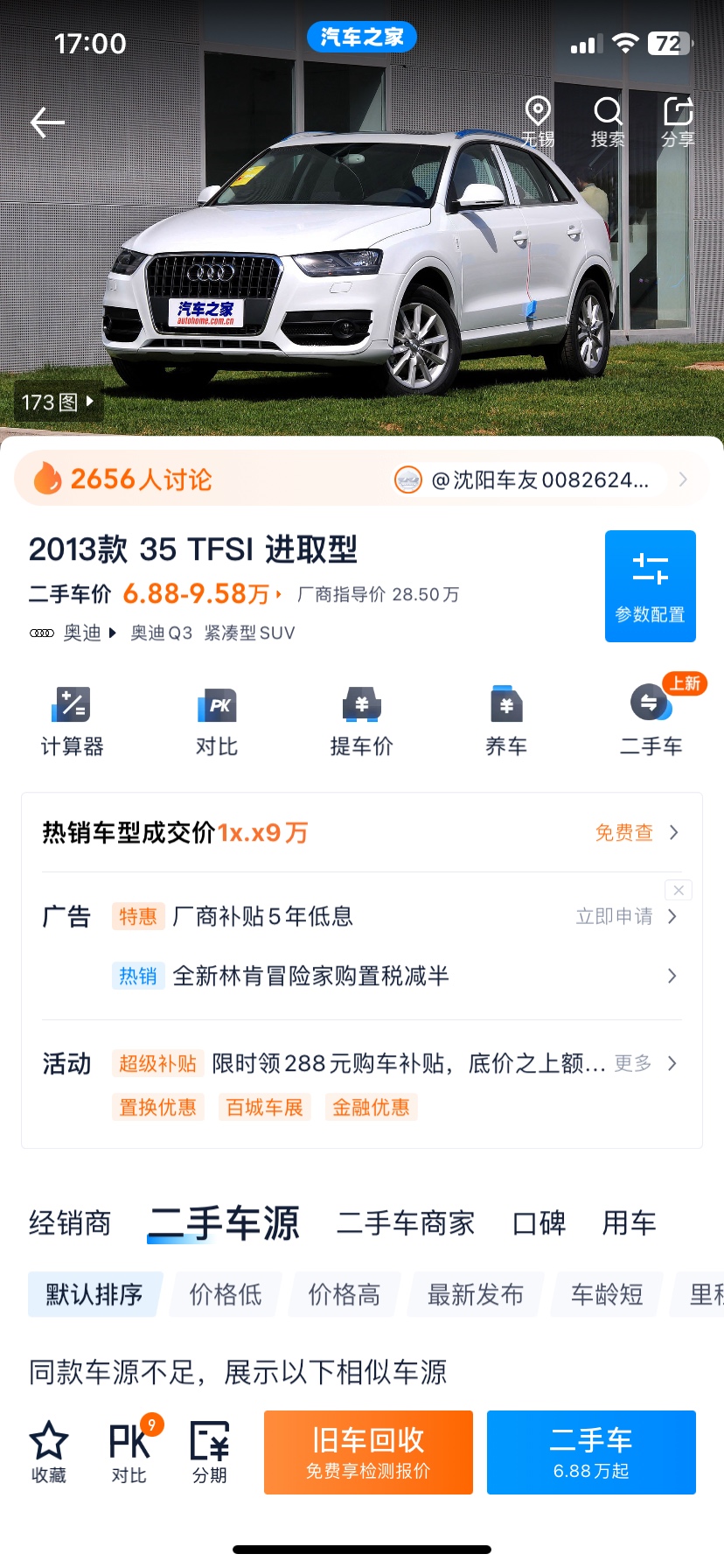Screen dimensions: 724x1568
Task: Dismiss the ad with the X
Action: click(679, 890)
